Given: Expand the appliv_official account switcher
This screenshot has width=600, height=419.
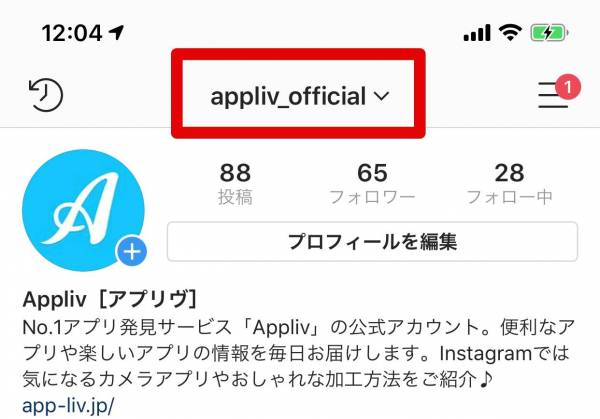Looking at the screenshot, I should (300, 97).
